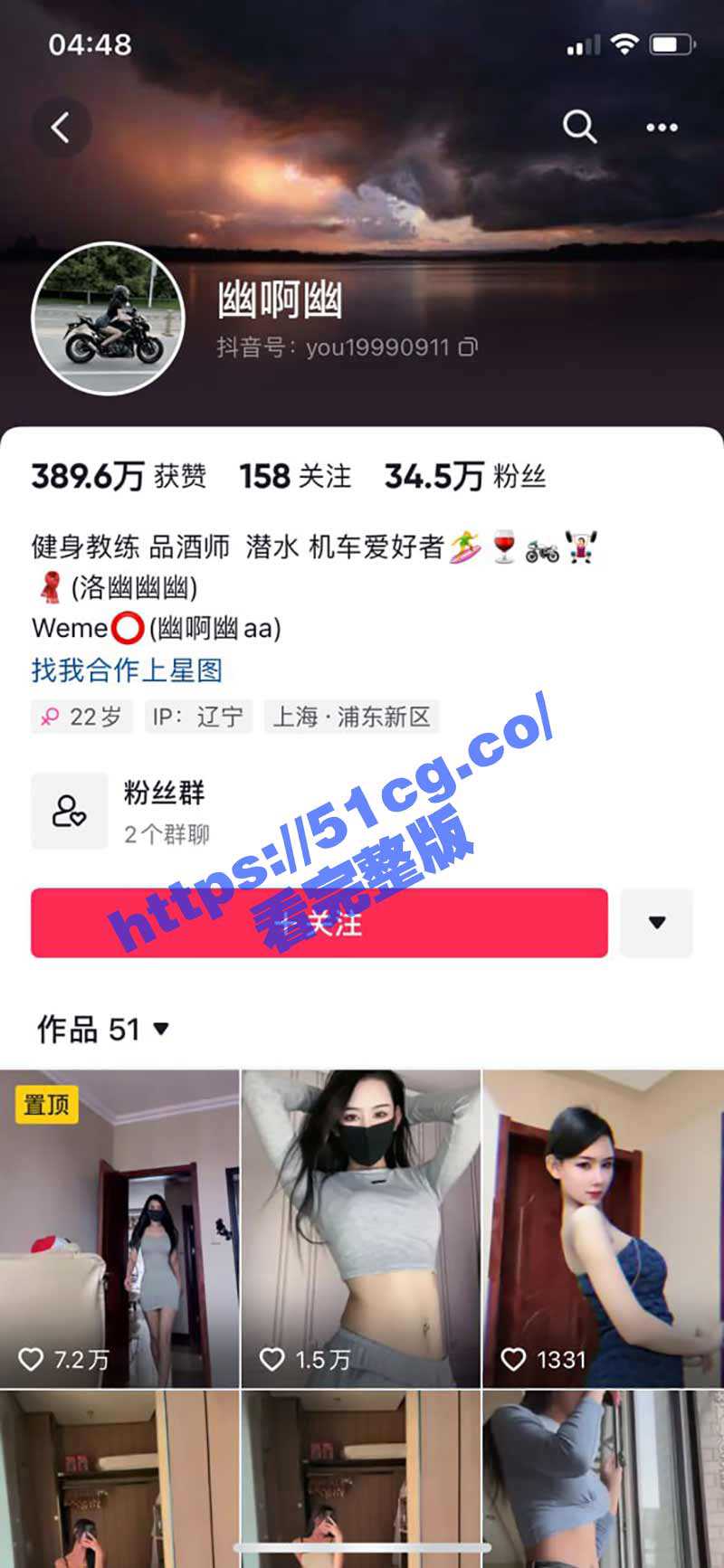Open the three-dot overflow menu

(662, 128)
